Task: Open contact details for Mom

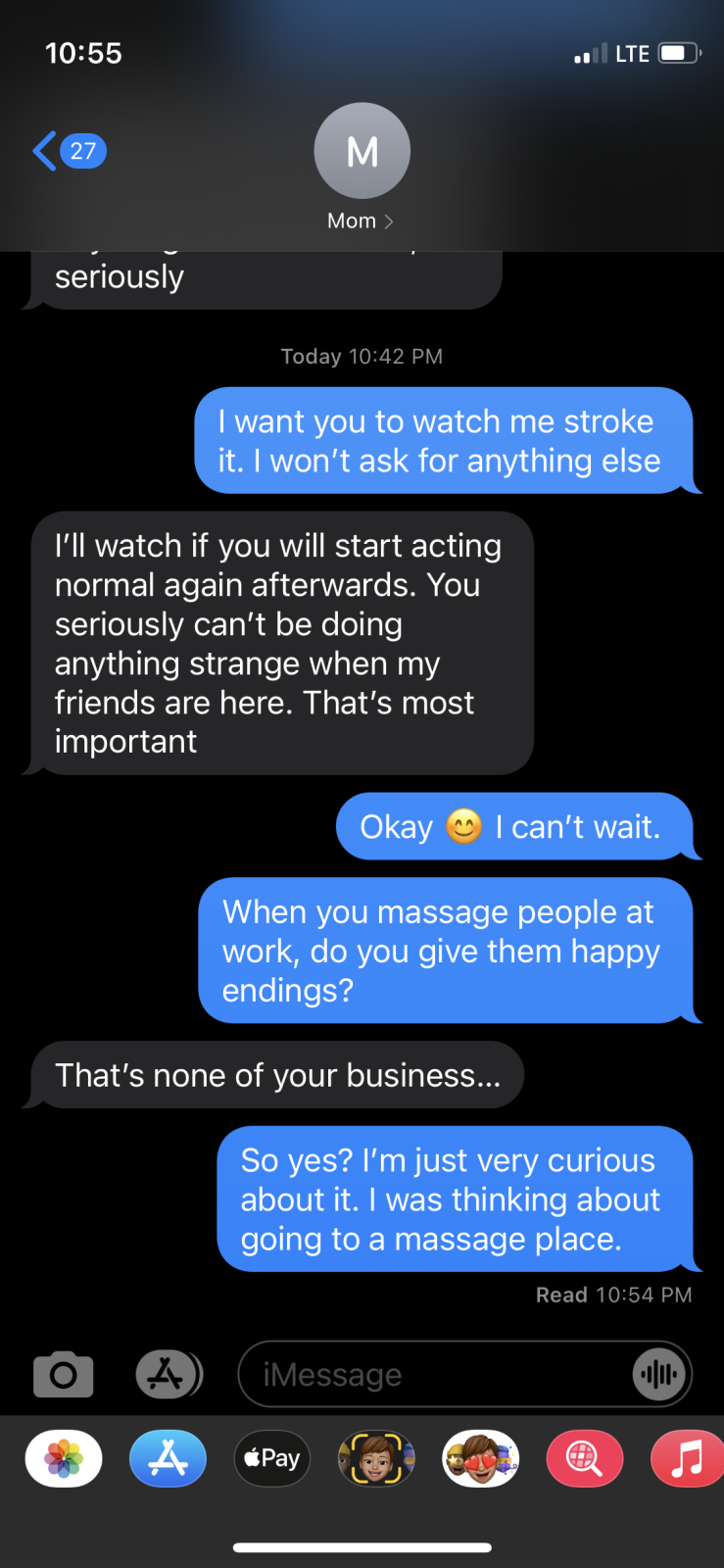Action: 362,168
